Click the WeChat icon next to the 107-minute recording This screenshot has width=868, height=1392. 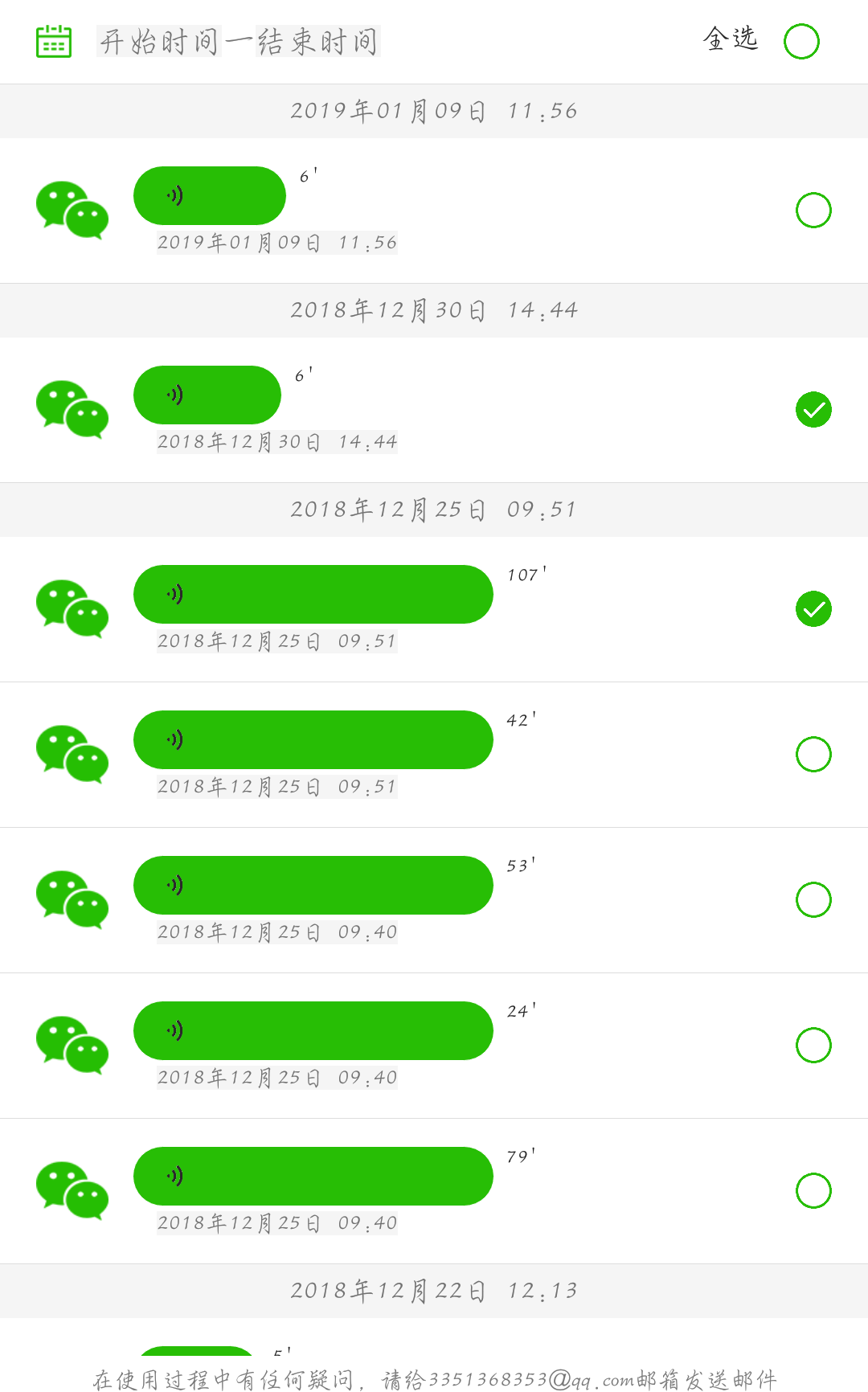coord(72,608)
